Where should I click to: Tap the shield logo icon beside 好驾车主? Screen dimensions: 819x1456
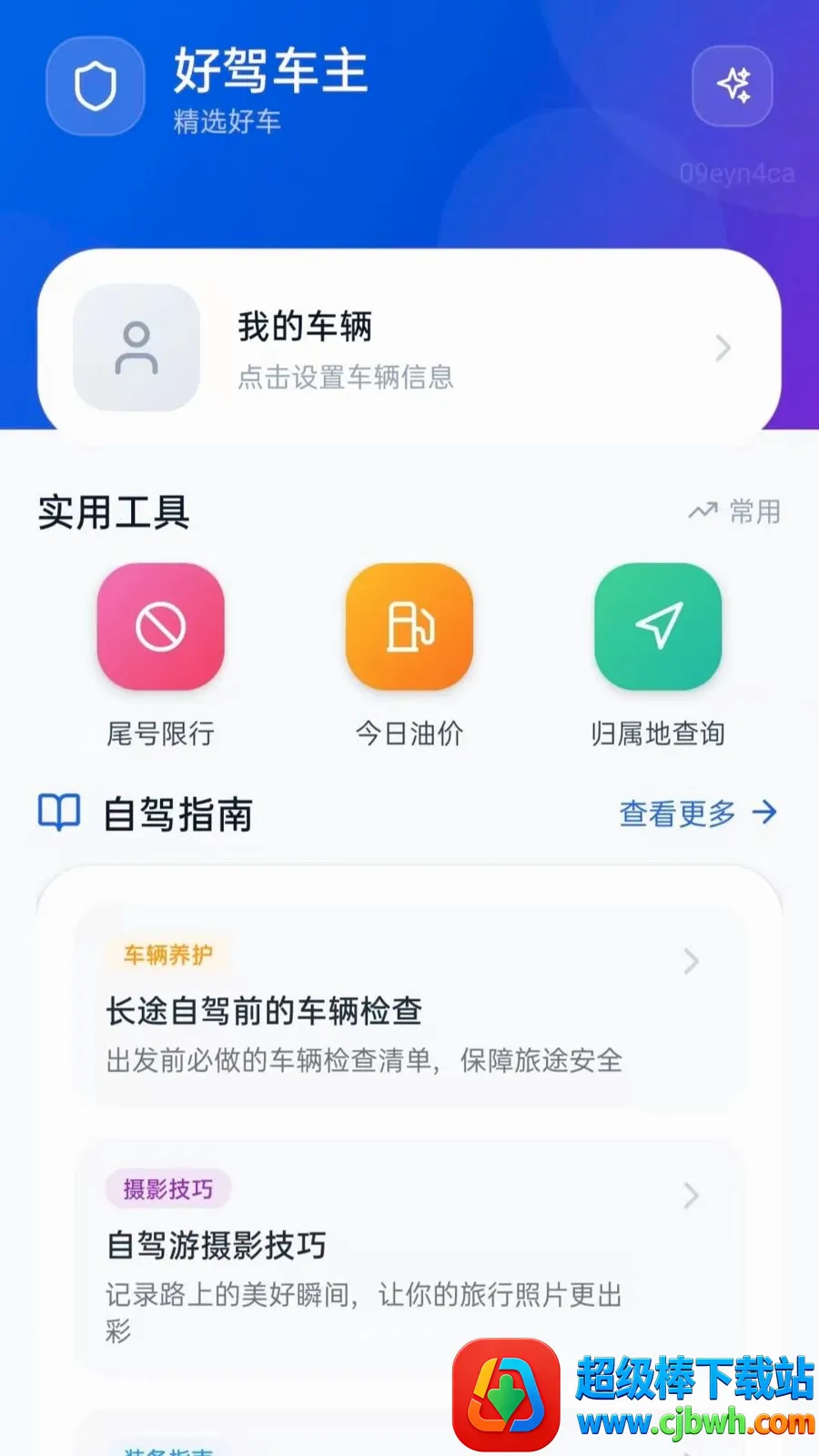[x=96, y=86]
